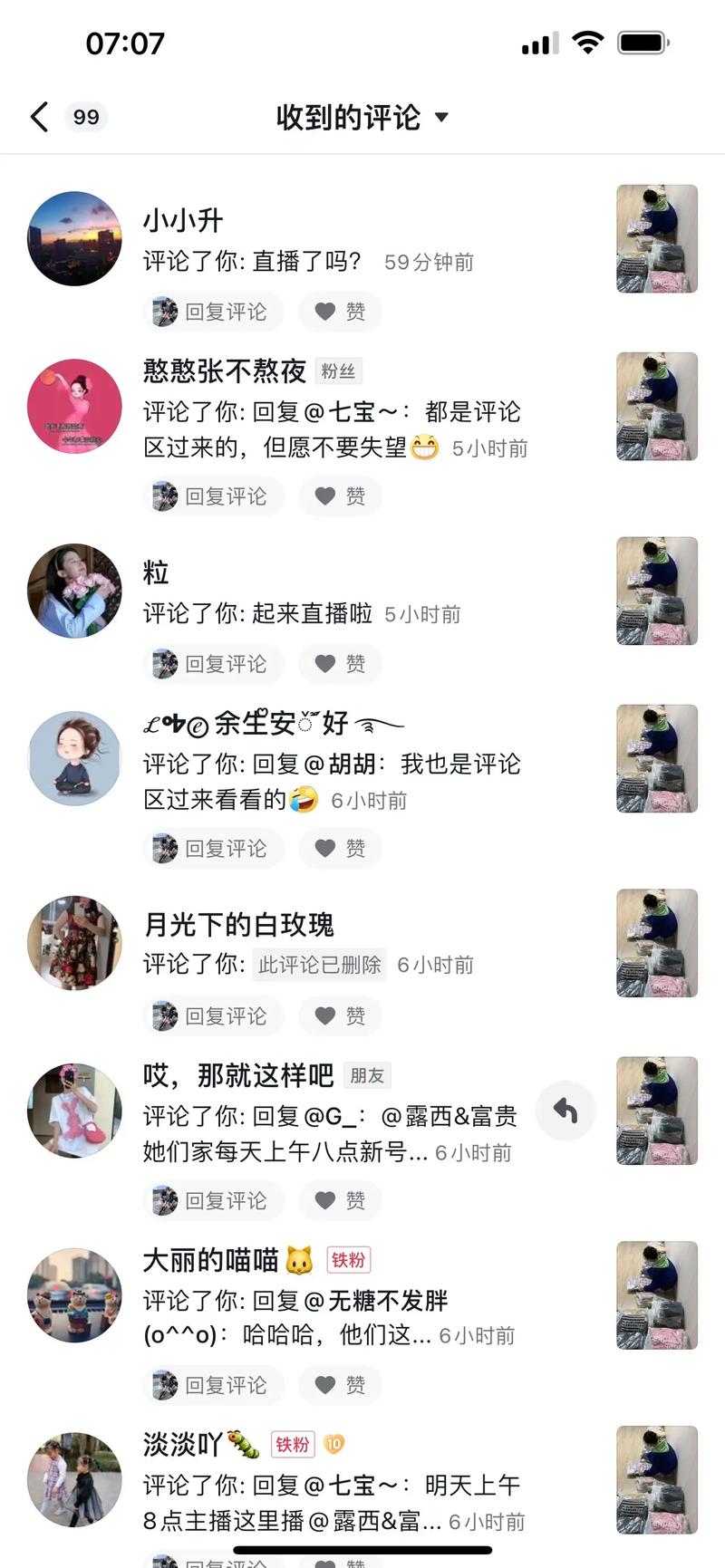725x1568 pixels.
Task: Tap 回复评论 under 粒's comment
Action: [x=213, y=664]
